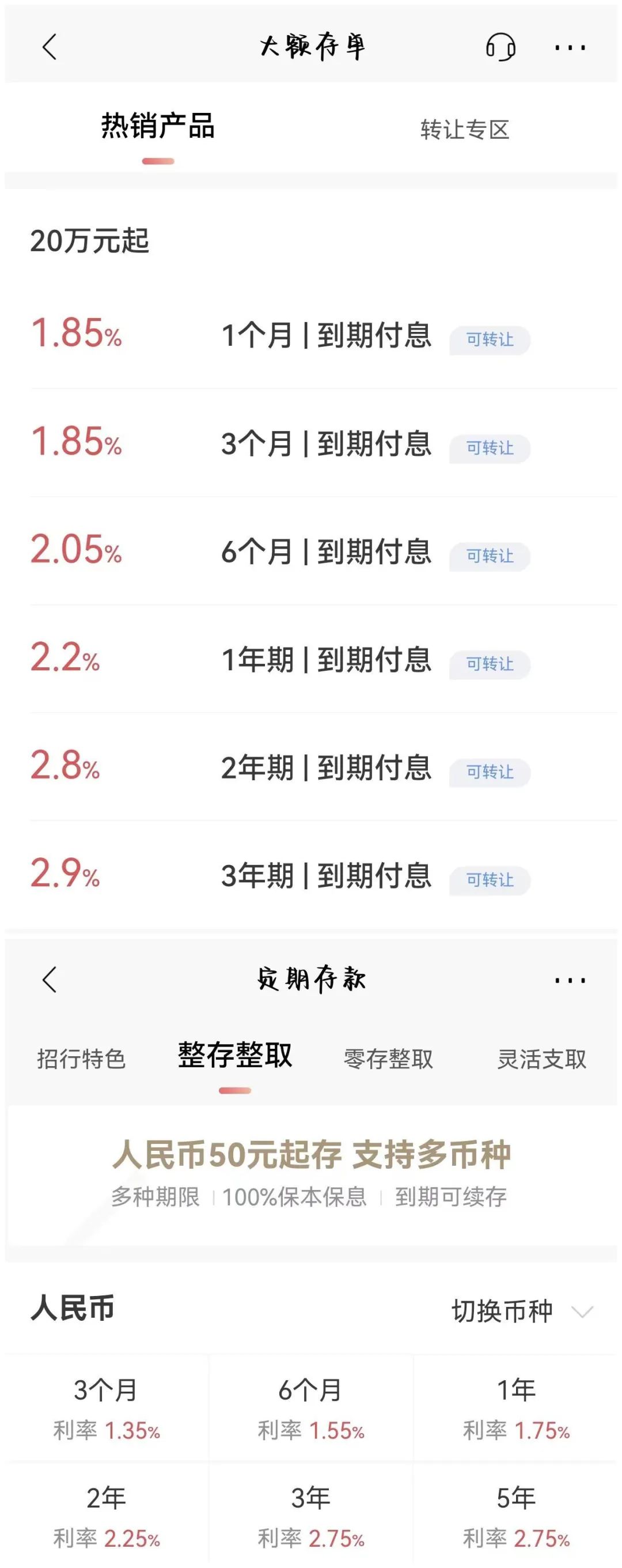Click the customer service headset icon
622x1568 pixels.
500,46
